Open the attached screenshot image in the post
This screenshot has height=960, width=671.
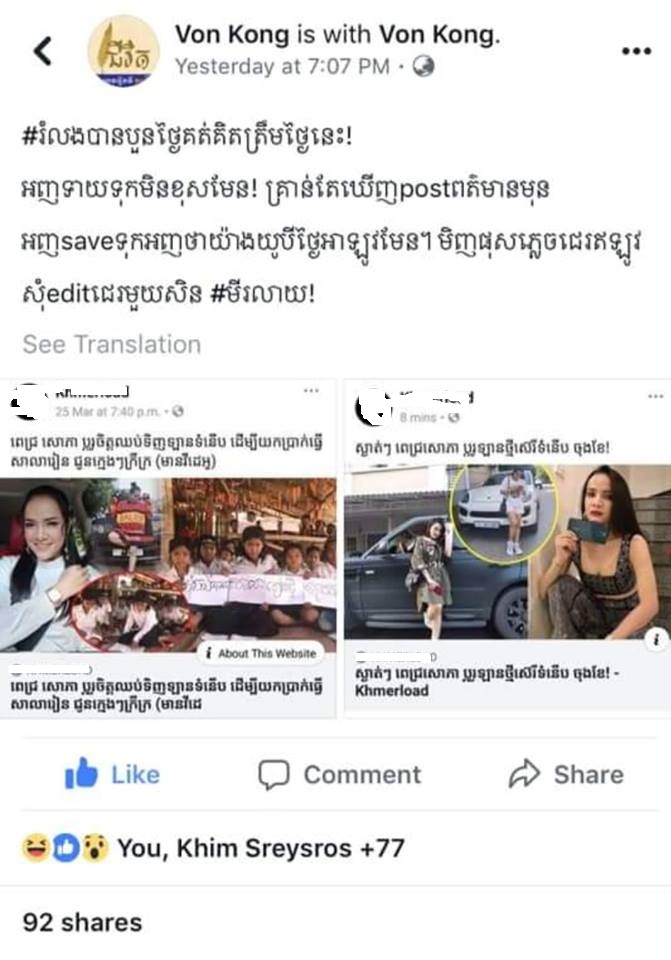(x=335, y=550)
